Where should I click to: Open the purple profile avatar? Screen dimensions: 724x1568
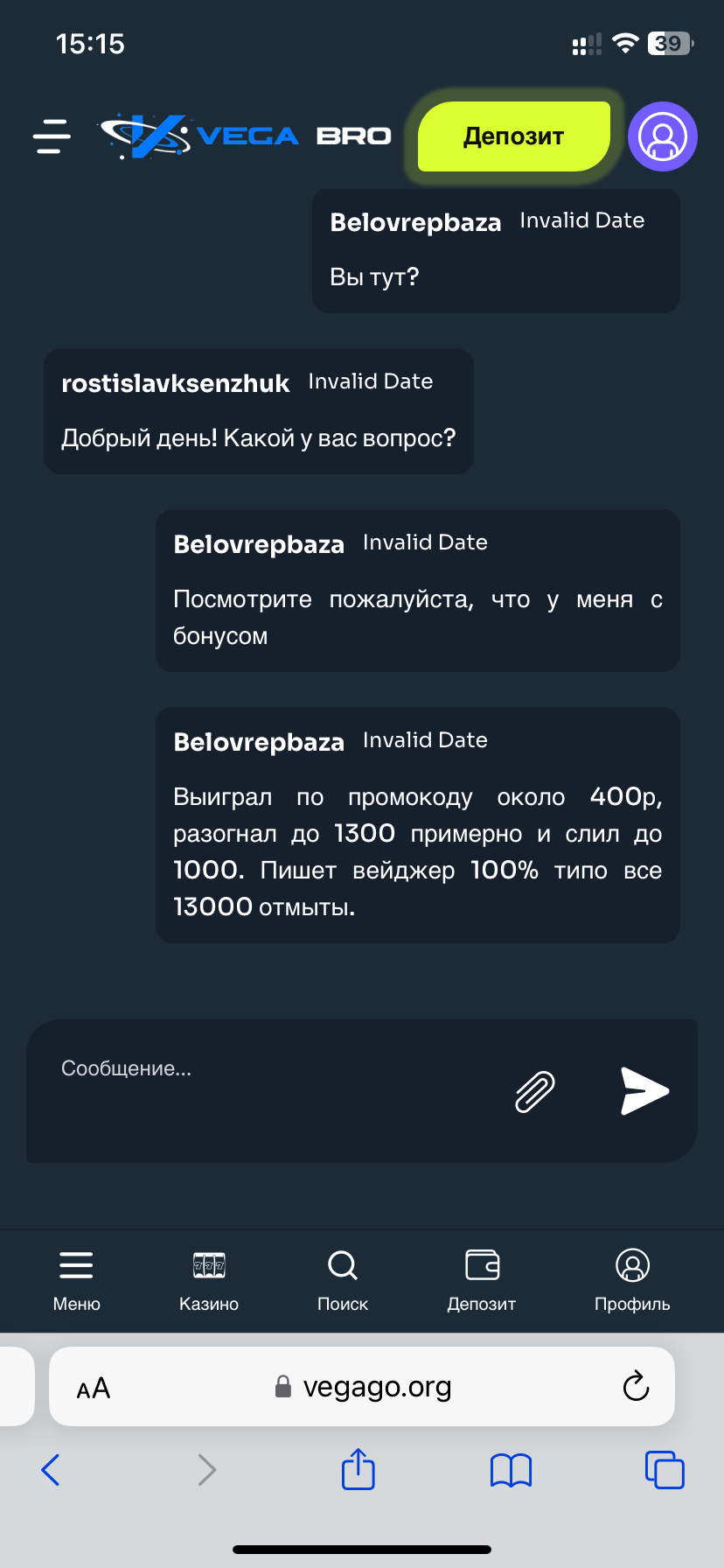[x=663, y=136]
